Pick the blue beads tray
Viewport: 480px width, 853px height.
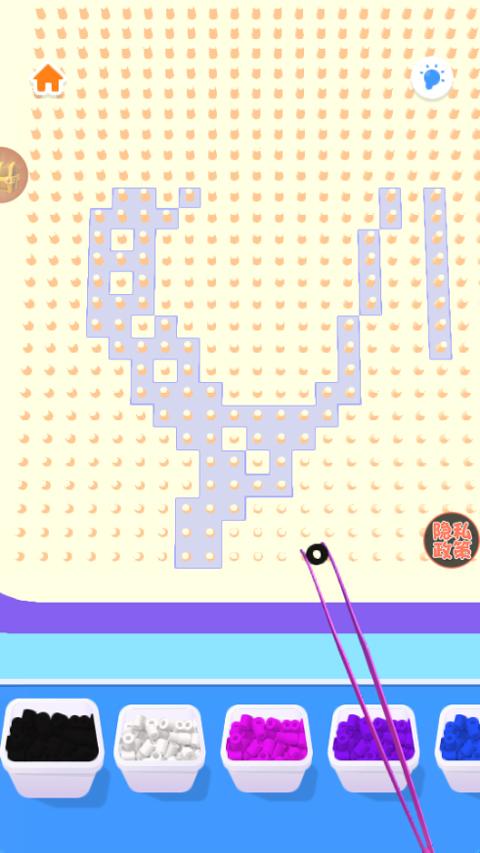458,748
